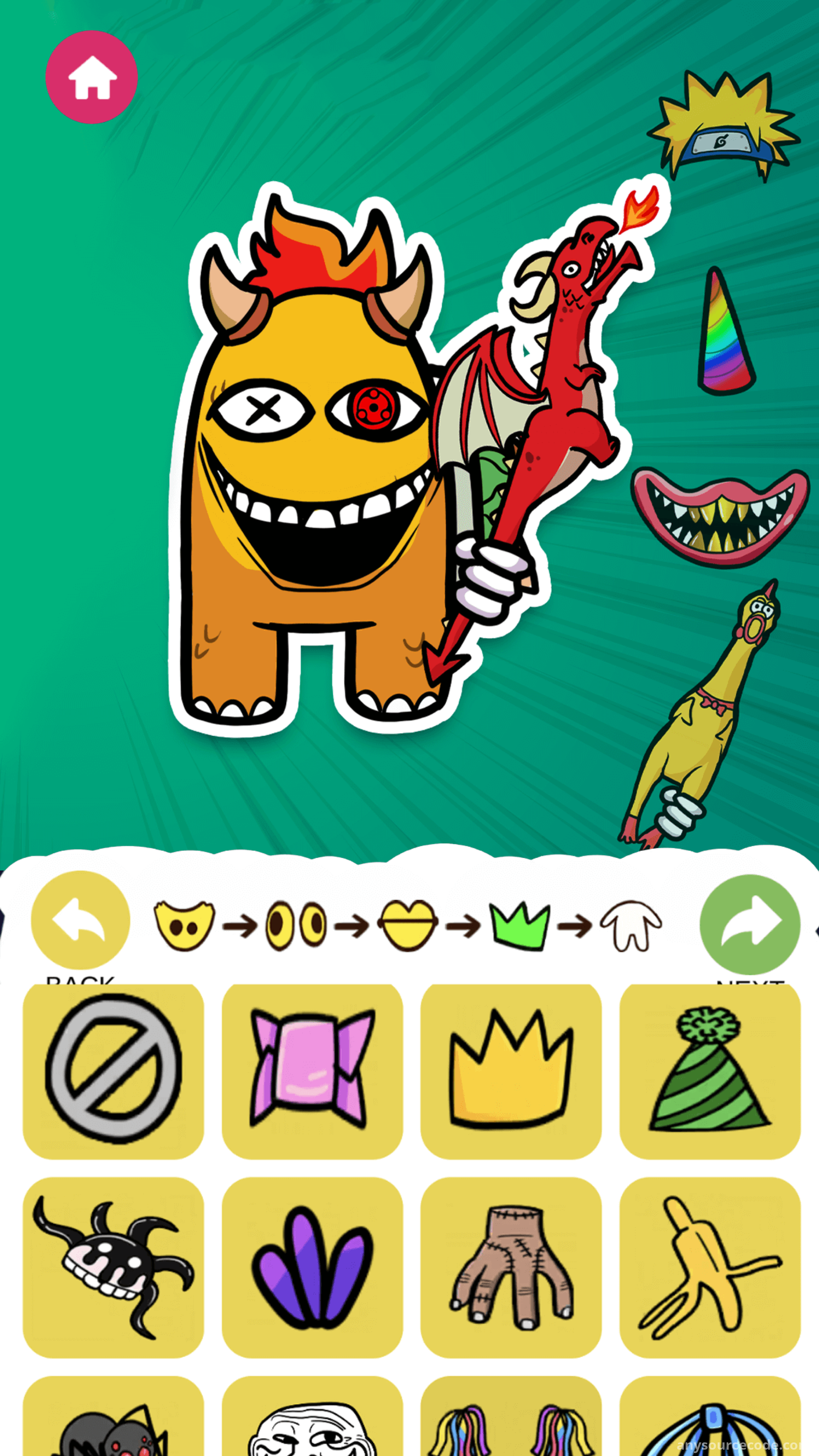Select the no-accessory option
Screen dimensions: 819x1456
[113, 1072]
